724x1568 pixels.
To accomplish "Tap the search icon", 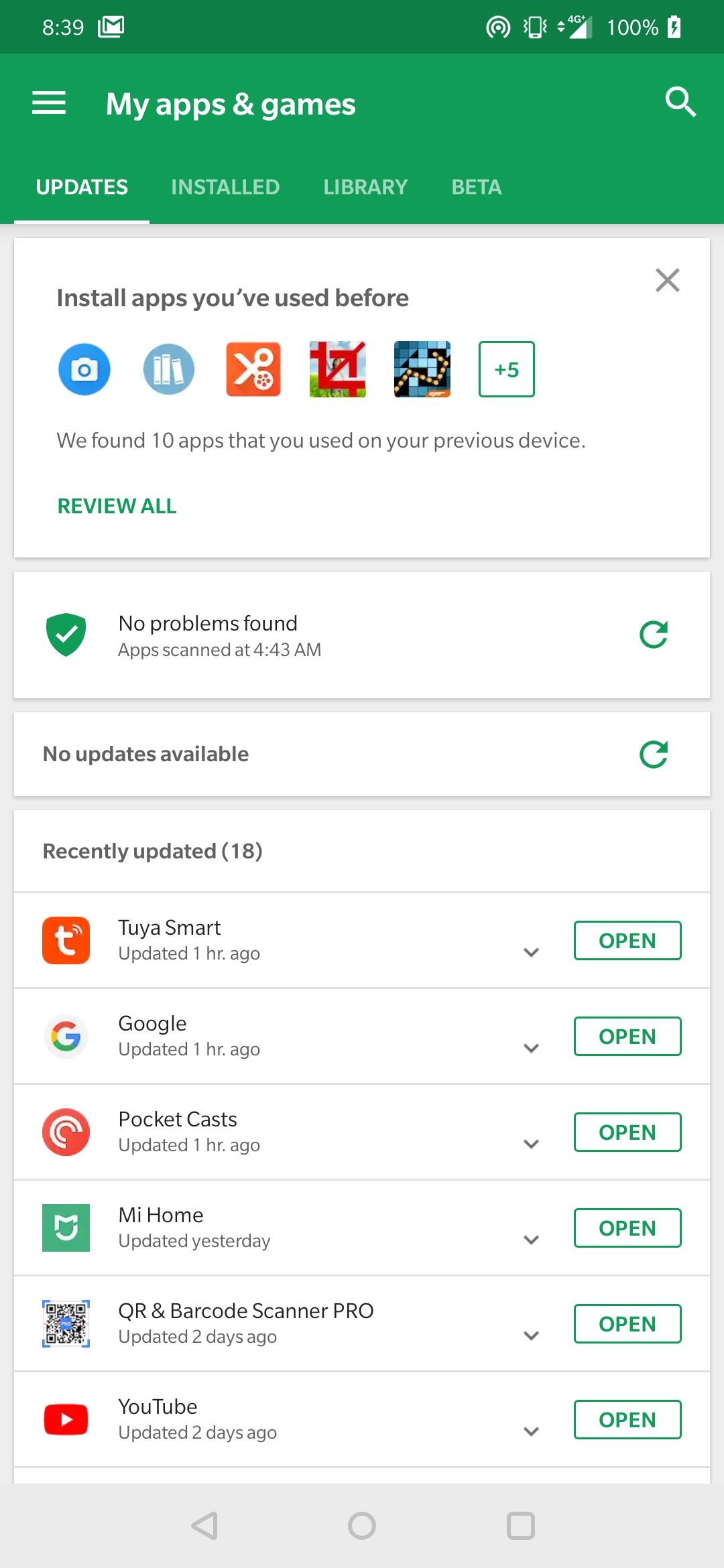I will click(x=680, y=102).
